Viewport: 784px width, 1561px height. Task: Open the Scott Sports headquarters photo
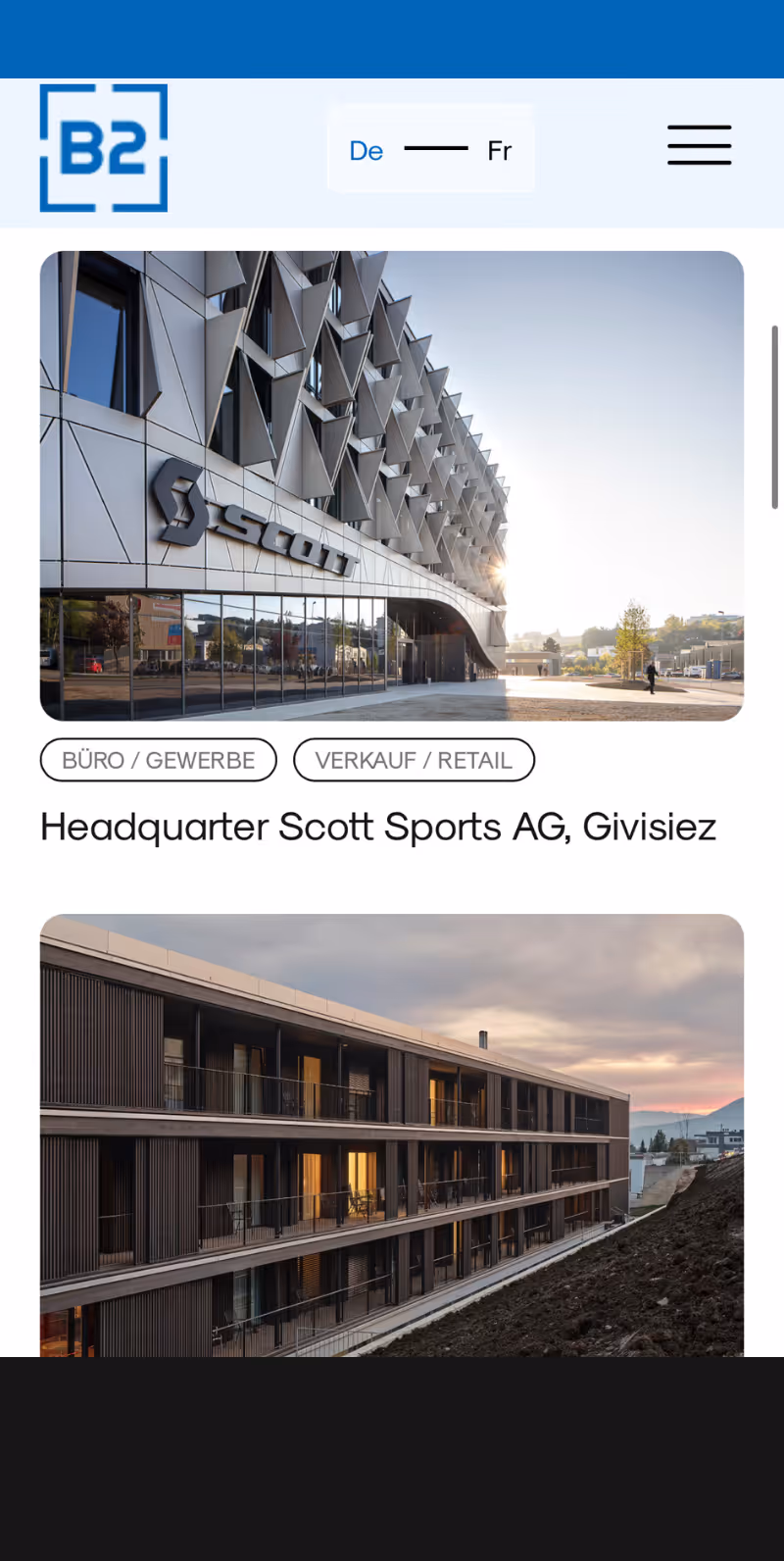[x=392, y=485]
